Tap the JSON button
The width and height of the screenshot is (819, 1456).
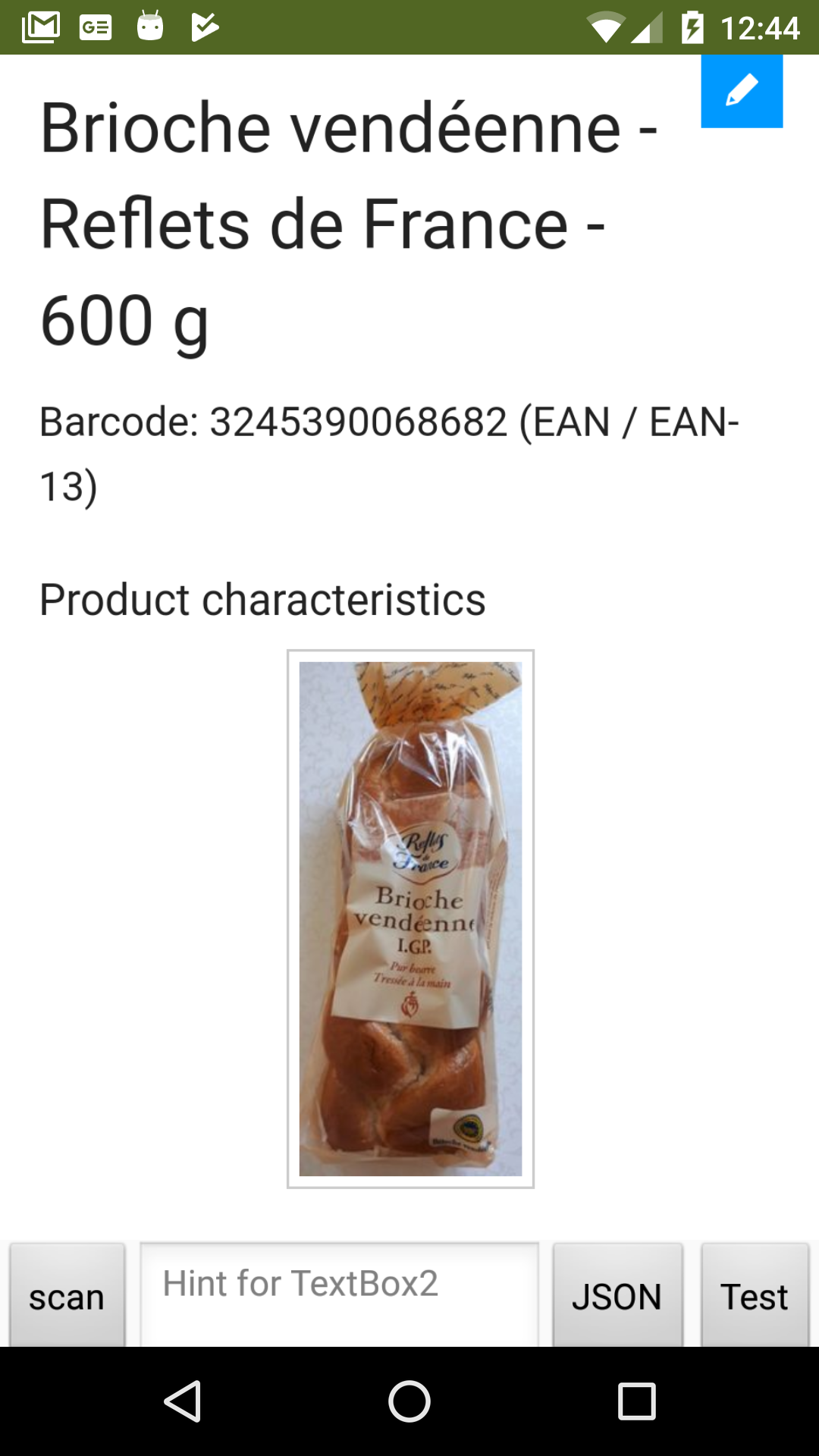click(617, 1296)
